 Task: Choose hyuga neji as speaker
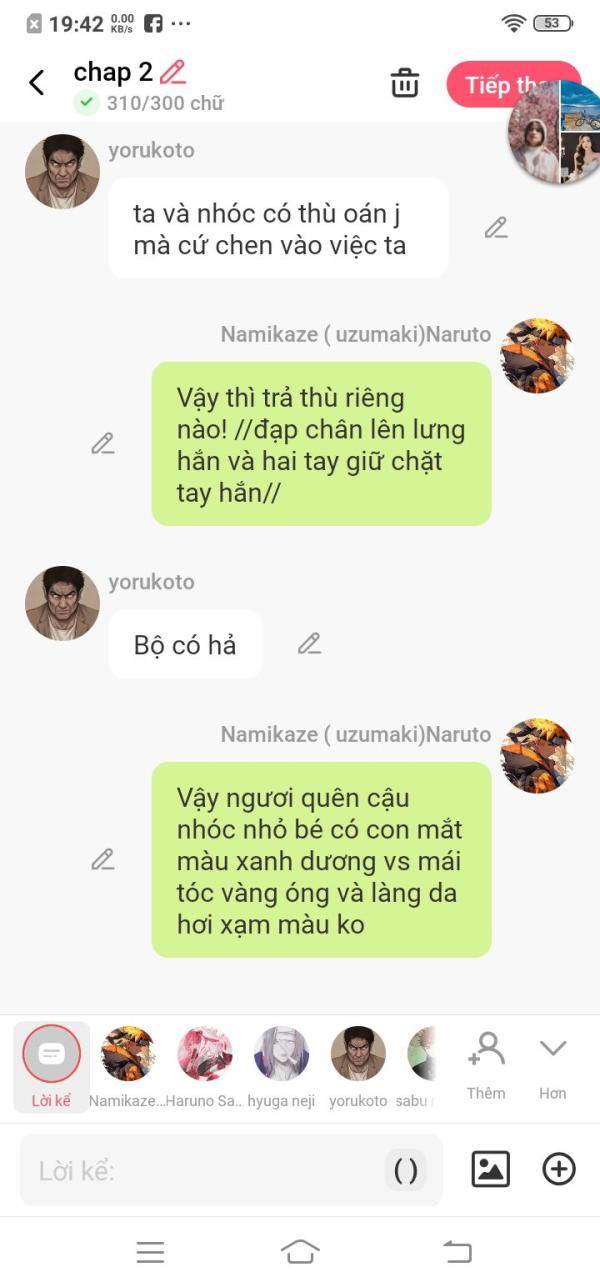281,1065
